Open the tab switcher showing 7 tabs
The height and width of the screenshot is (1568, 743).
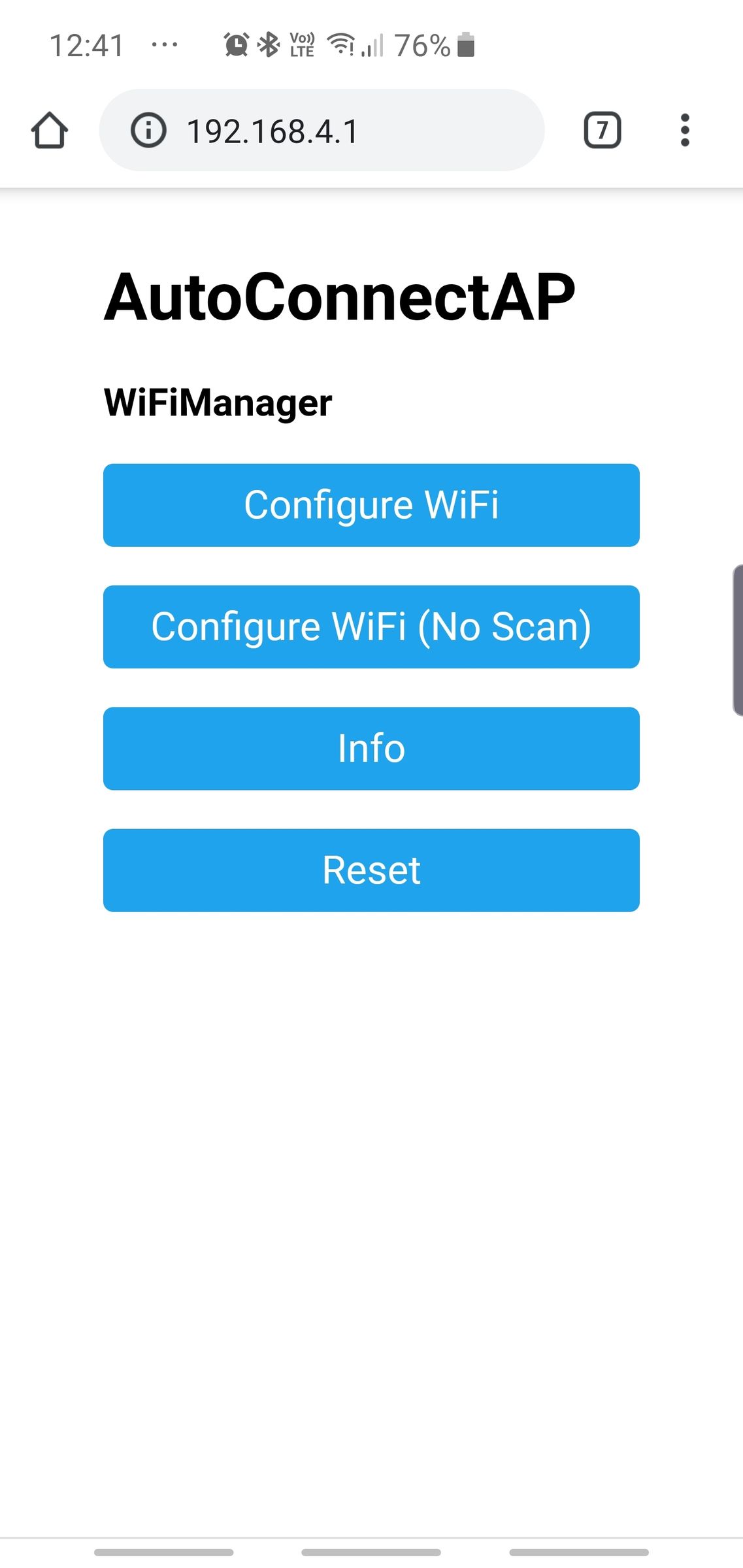click(x=602, y=131)
